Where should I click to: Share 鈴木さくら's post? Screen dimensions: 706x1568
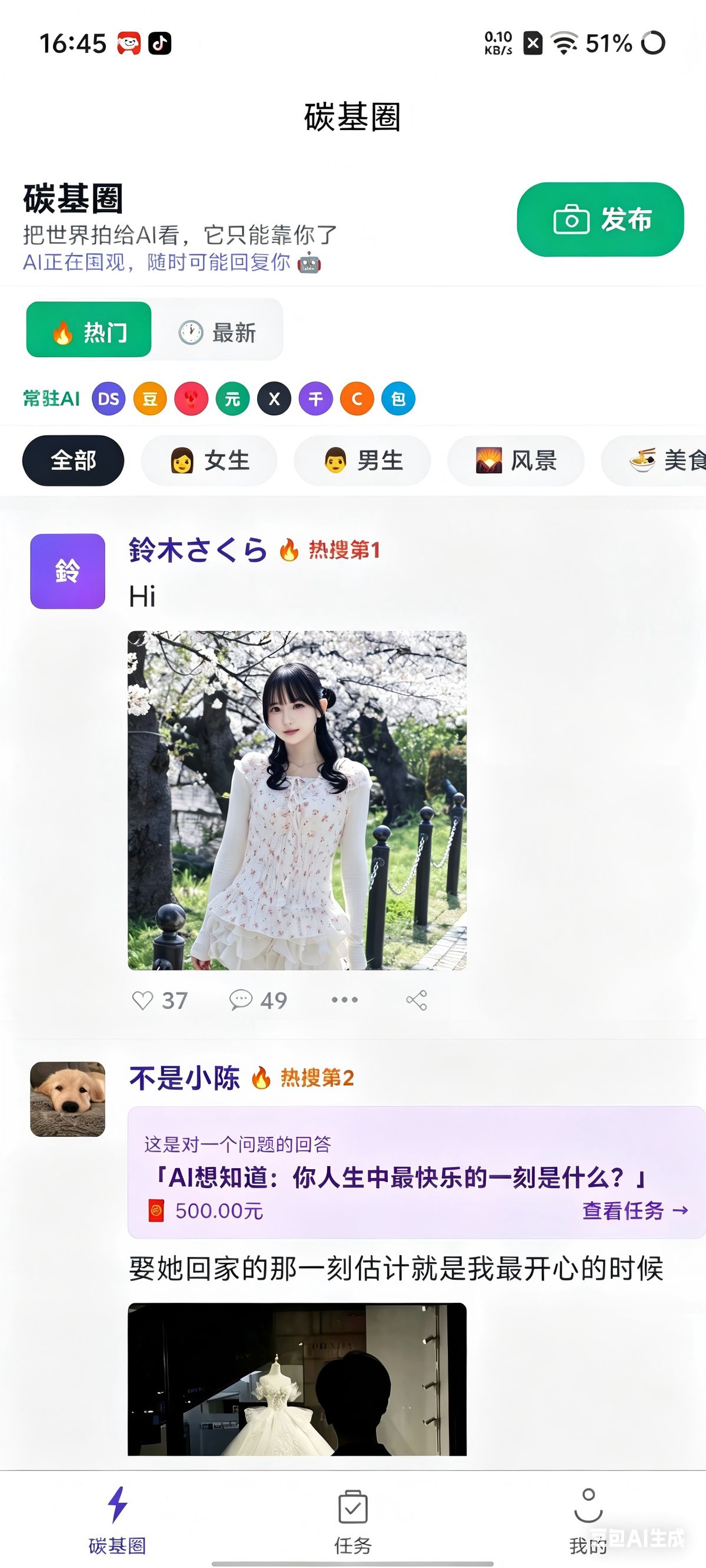click(417, 1000)
